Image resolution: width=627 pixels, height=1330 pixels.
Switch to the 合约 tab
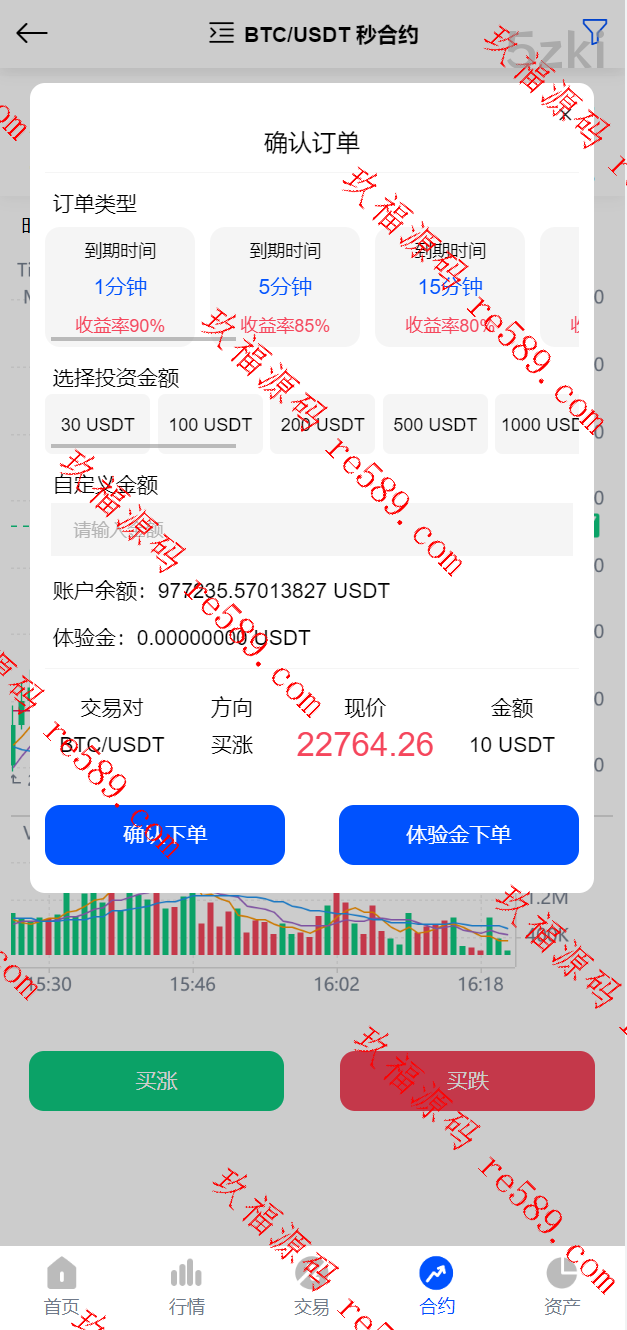pos(437,1286)
